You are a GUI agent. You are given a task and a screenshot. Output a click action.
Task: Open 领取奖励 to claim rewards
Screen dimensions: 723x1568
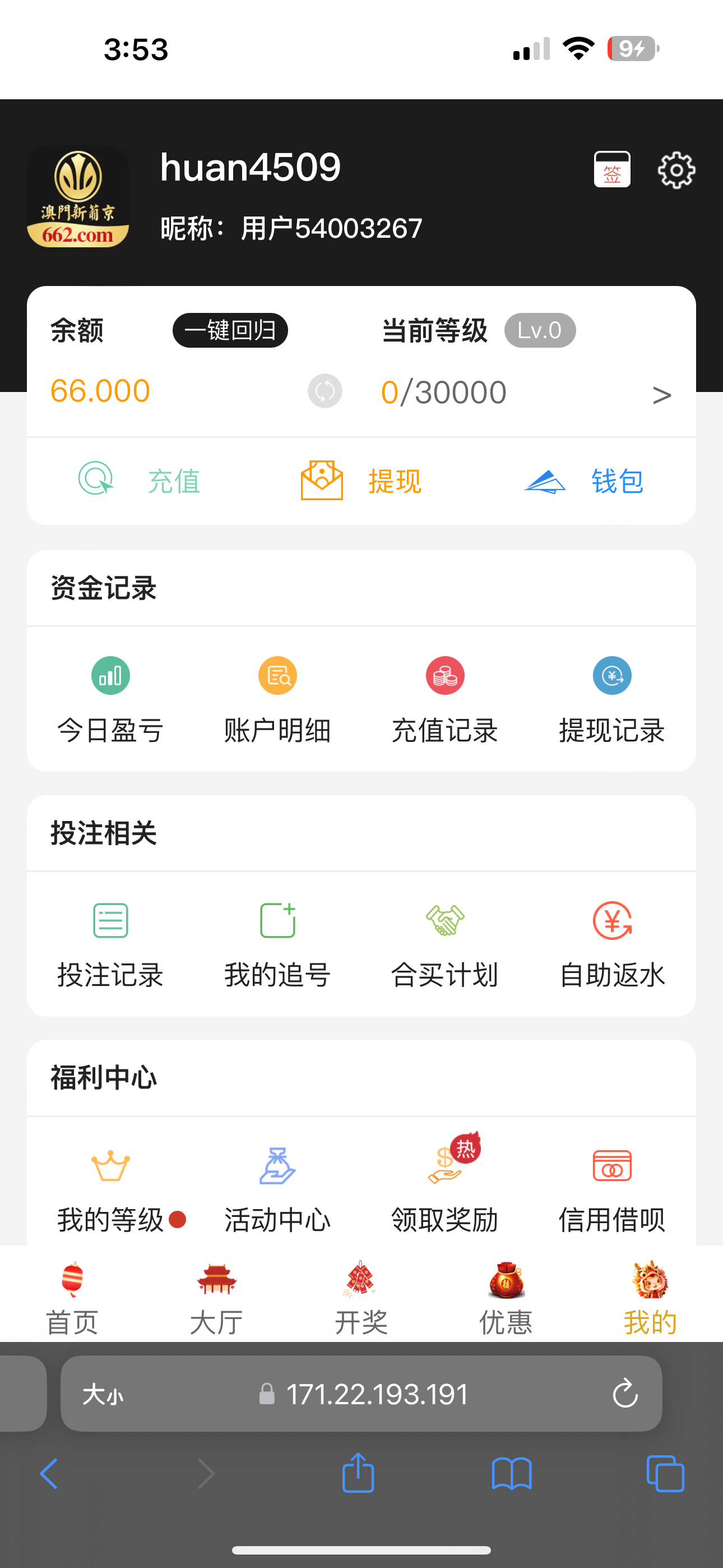[445, 1187]
